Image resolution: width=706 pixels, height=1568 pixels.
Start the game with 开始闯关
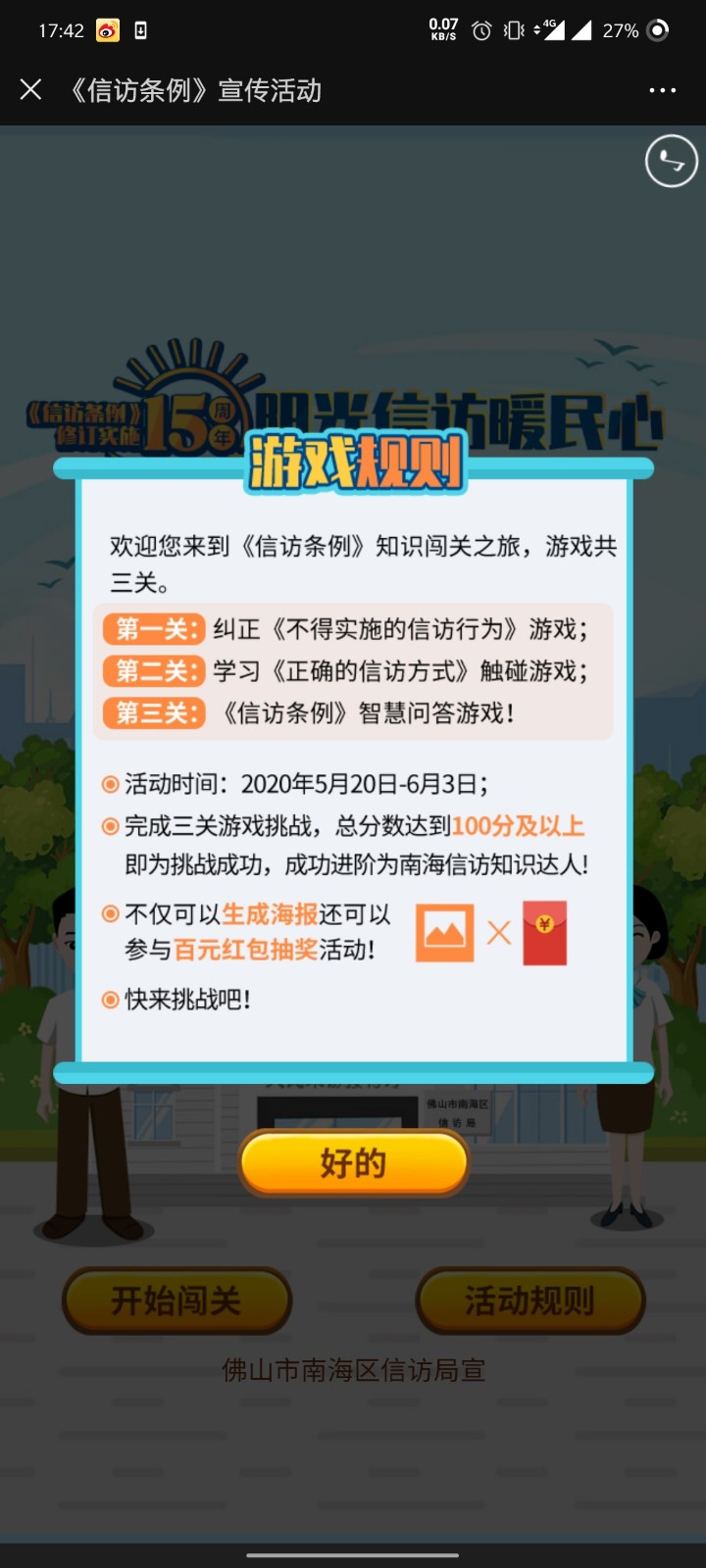[176, 1300]
